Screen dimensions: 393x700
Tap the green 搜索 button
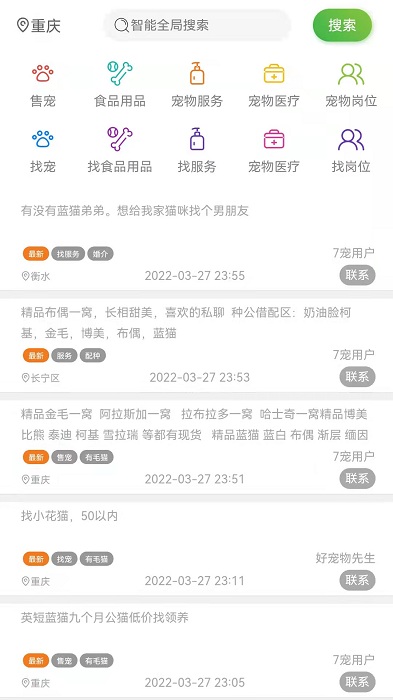click(x=342, y=25)
